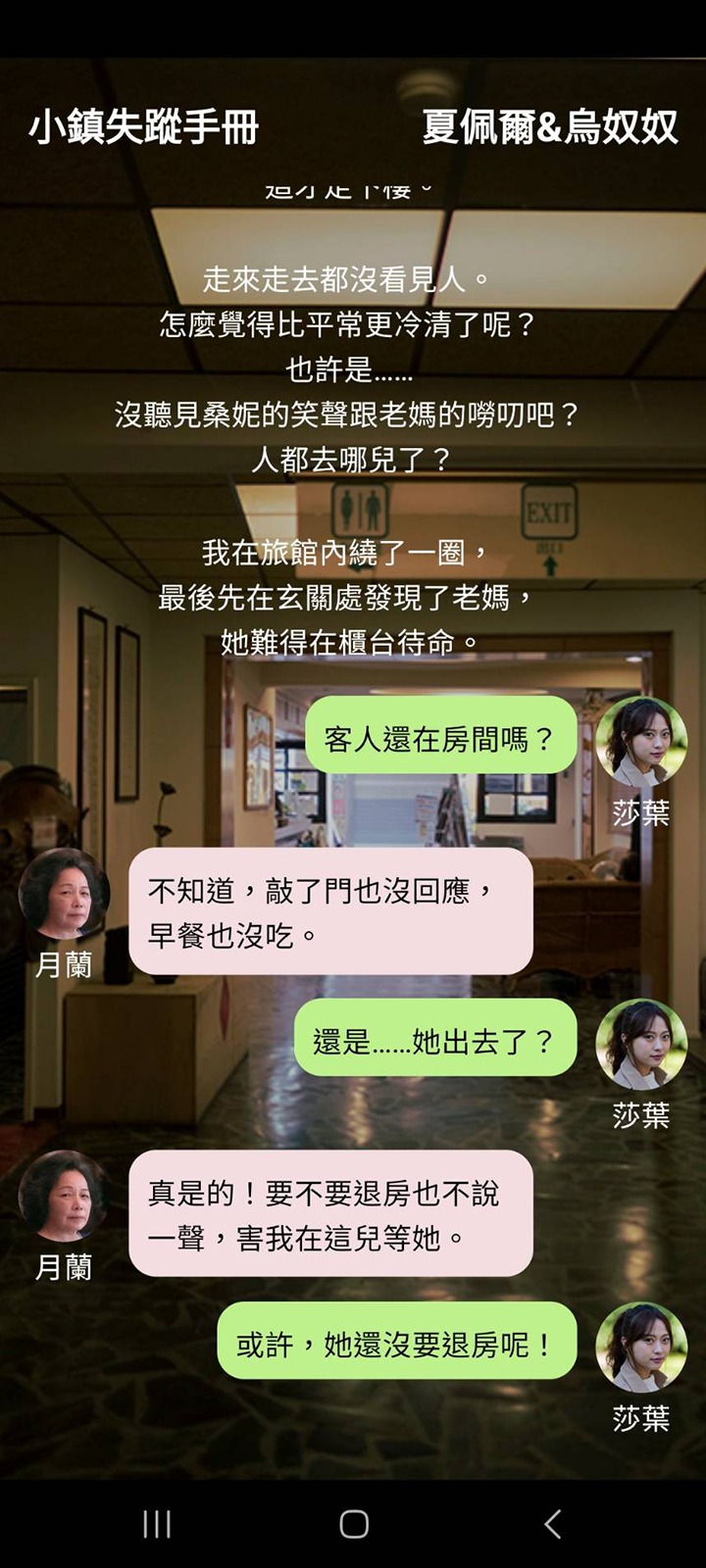
Task: Go back with the system back button
Action: pyautogui.click(x=552, y=1524)
